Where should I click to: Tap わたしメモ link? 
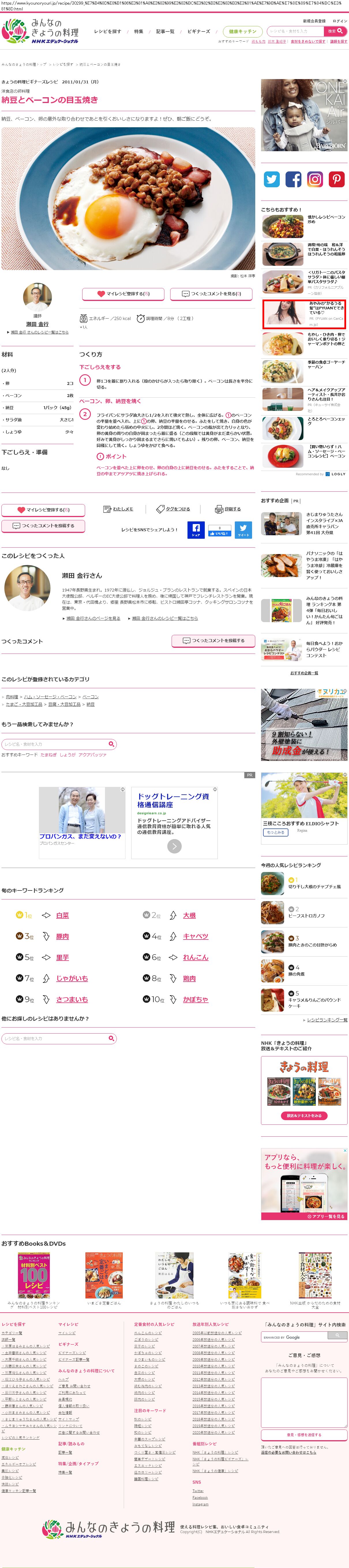tap(119, 509)
